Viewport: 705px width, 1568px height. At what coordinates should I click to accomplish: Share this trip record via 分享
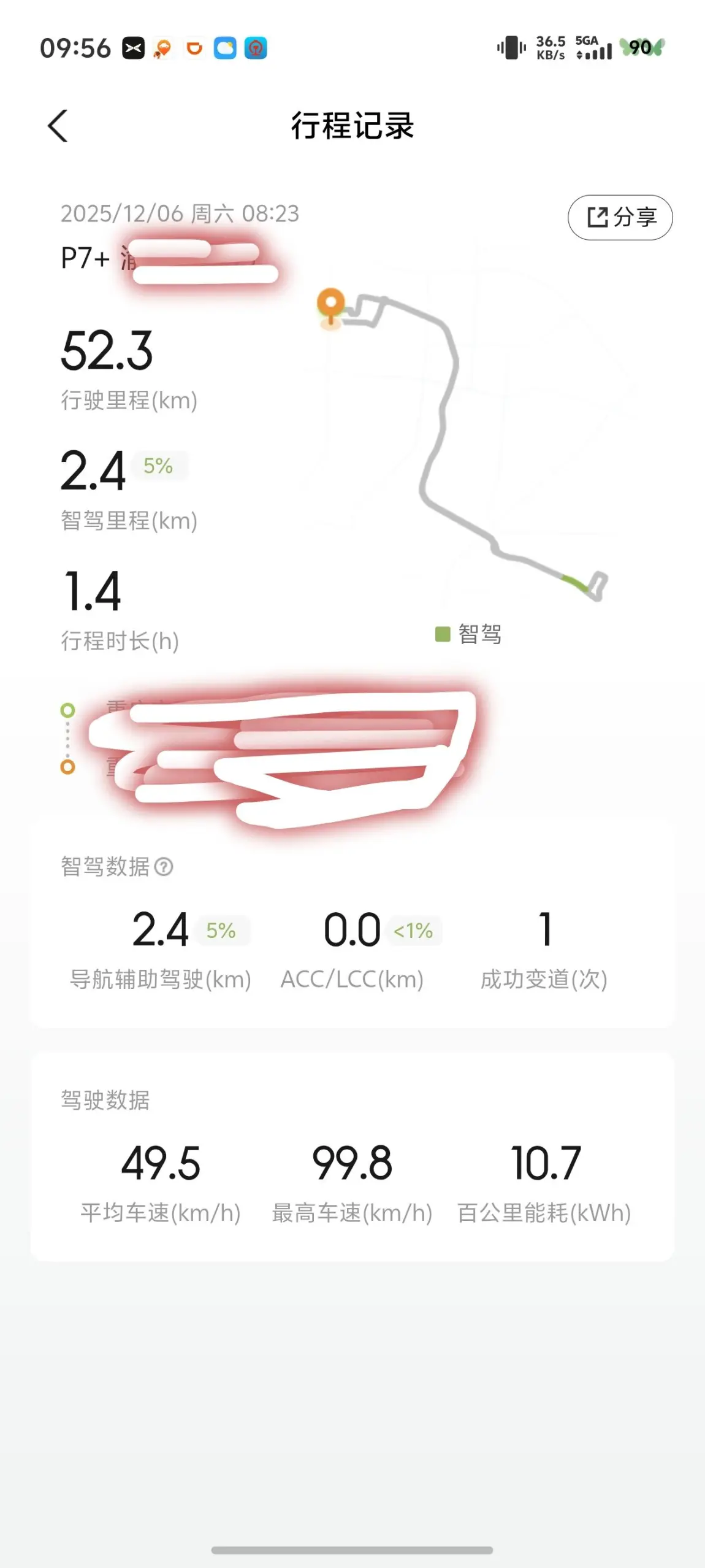pos(620,217)
